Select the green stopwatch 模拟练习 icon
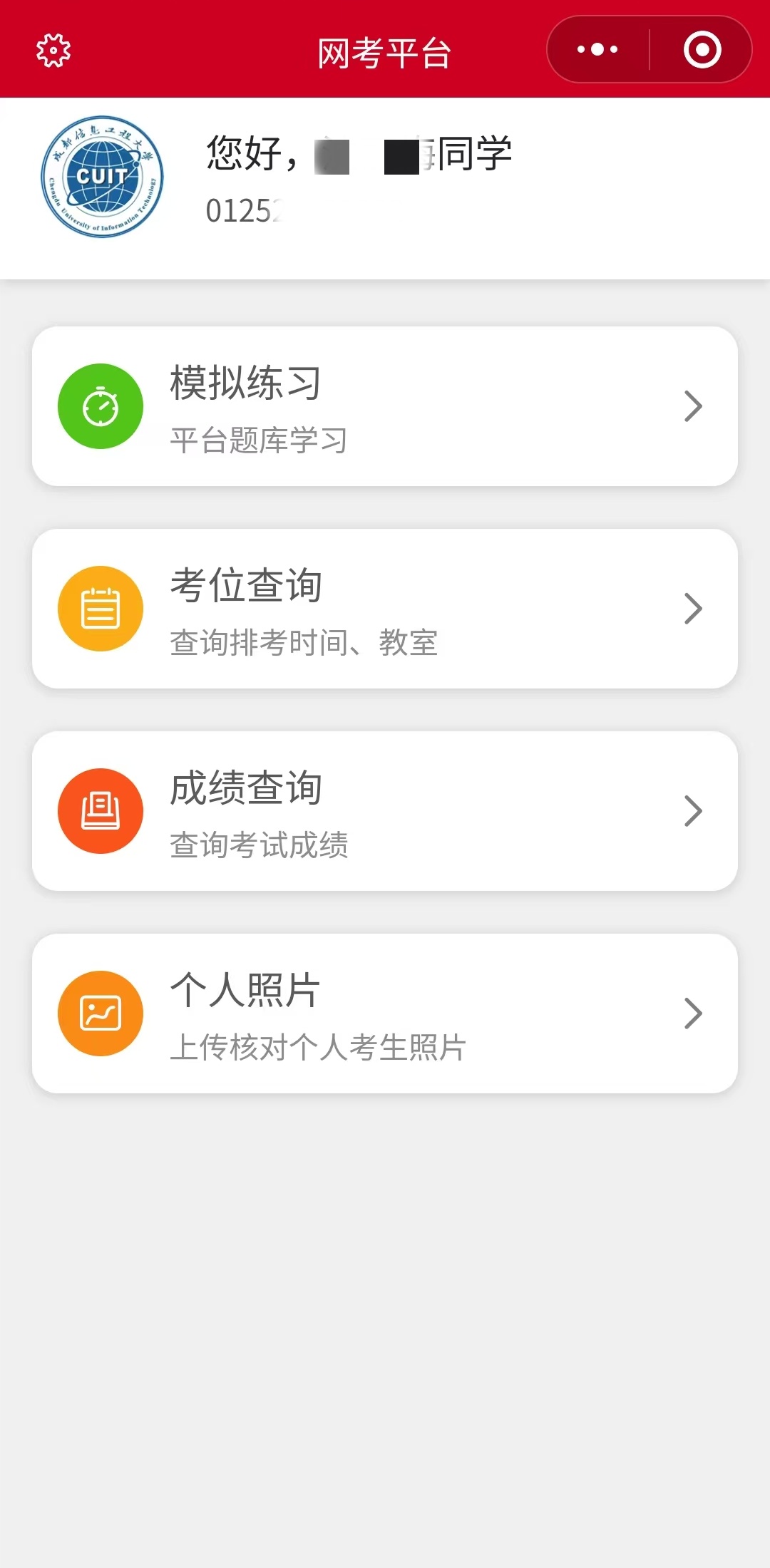 [x=101, y=406]
